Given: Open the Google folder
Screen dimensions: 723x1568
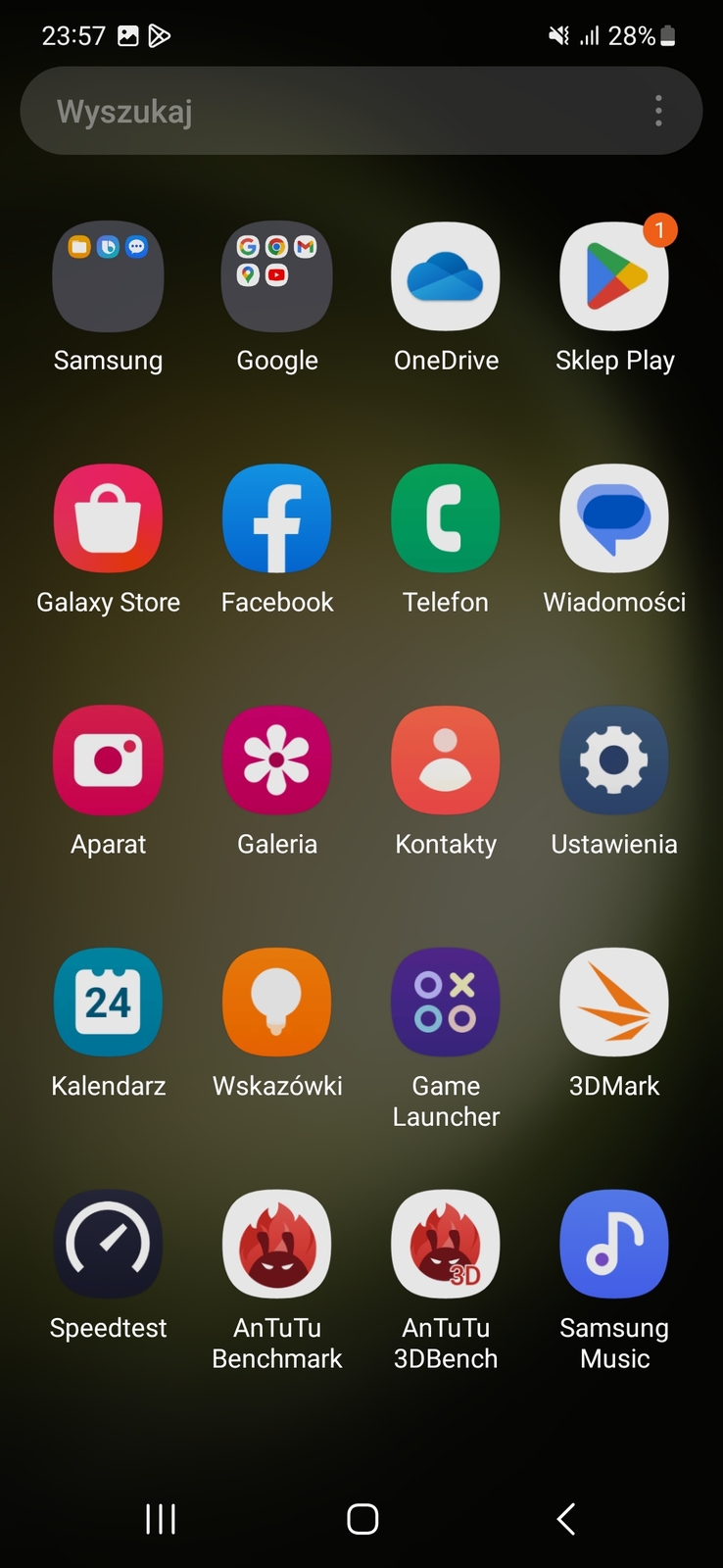Looking at the screenshot, I should tap(277, 277).
